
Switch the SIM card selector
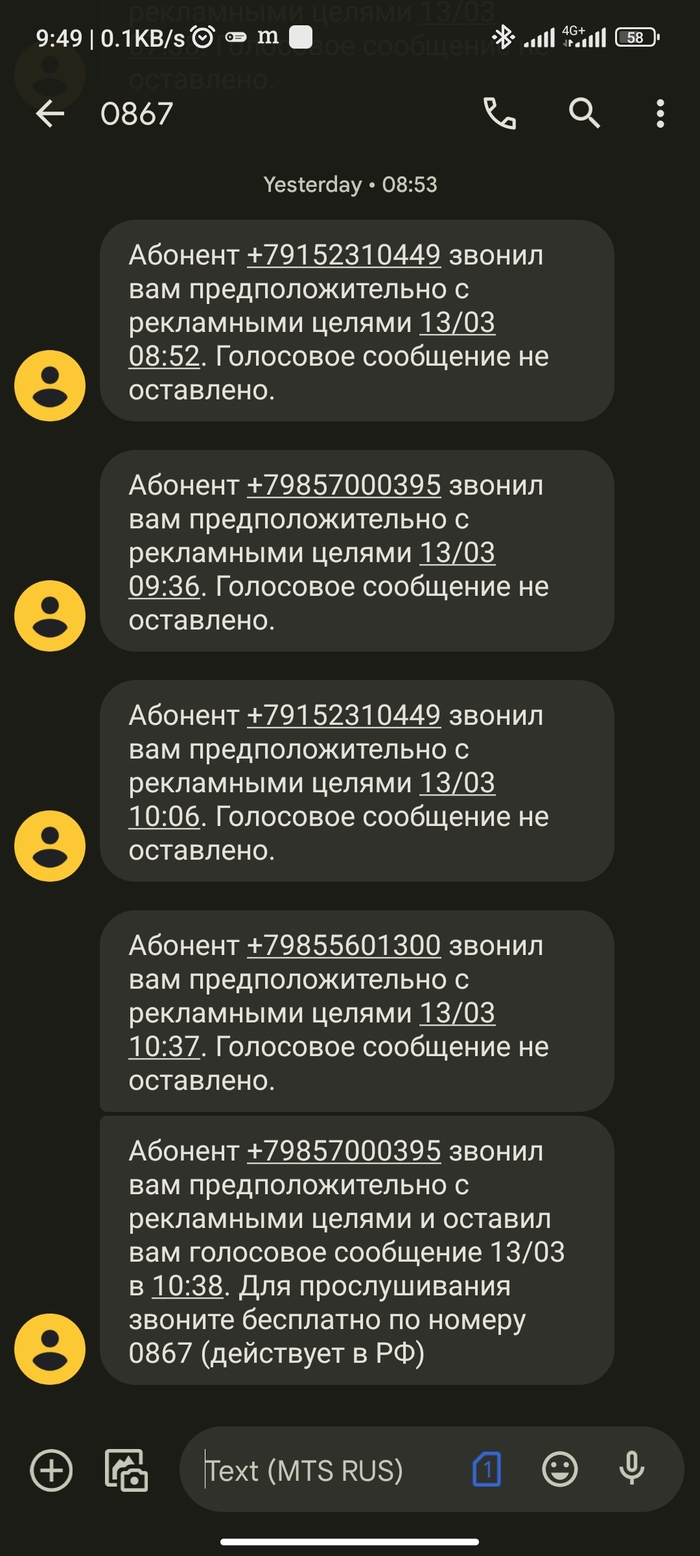coord(486,1470)
